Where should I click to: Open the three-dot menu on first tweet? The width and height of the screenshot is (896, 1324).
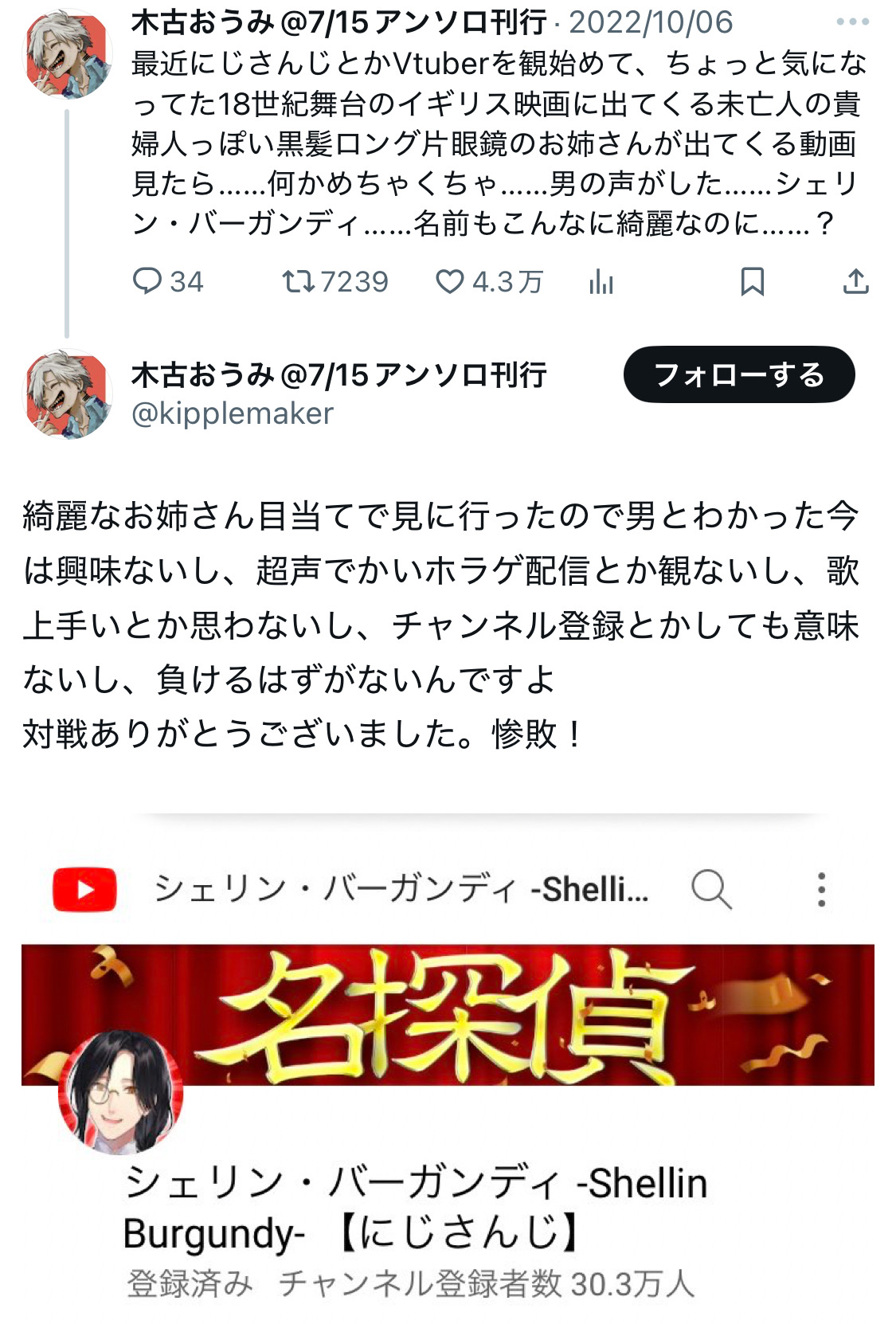click(x=852, y=22)
